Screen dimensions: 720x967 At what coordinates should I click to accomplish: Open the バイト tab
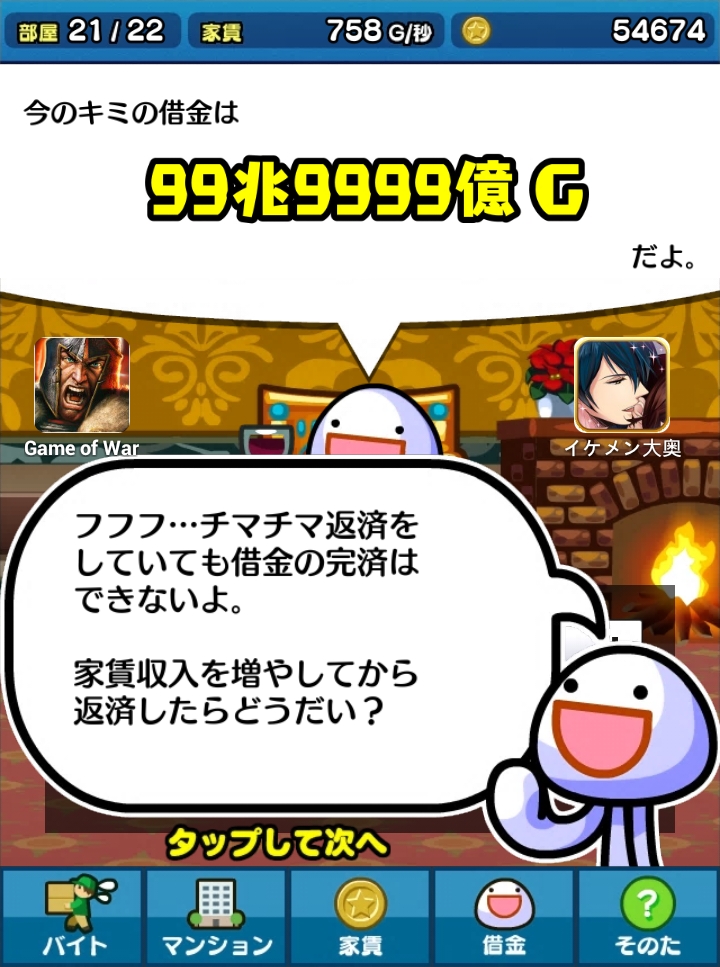pyautogui.click(x=72, y=917)
